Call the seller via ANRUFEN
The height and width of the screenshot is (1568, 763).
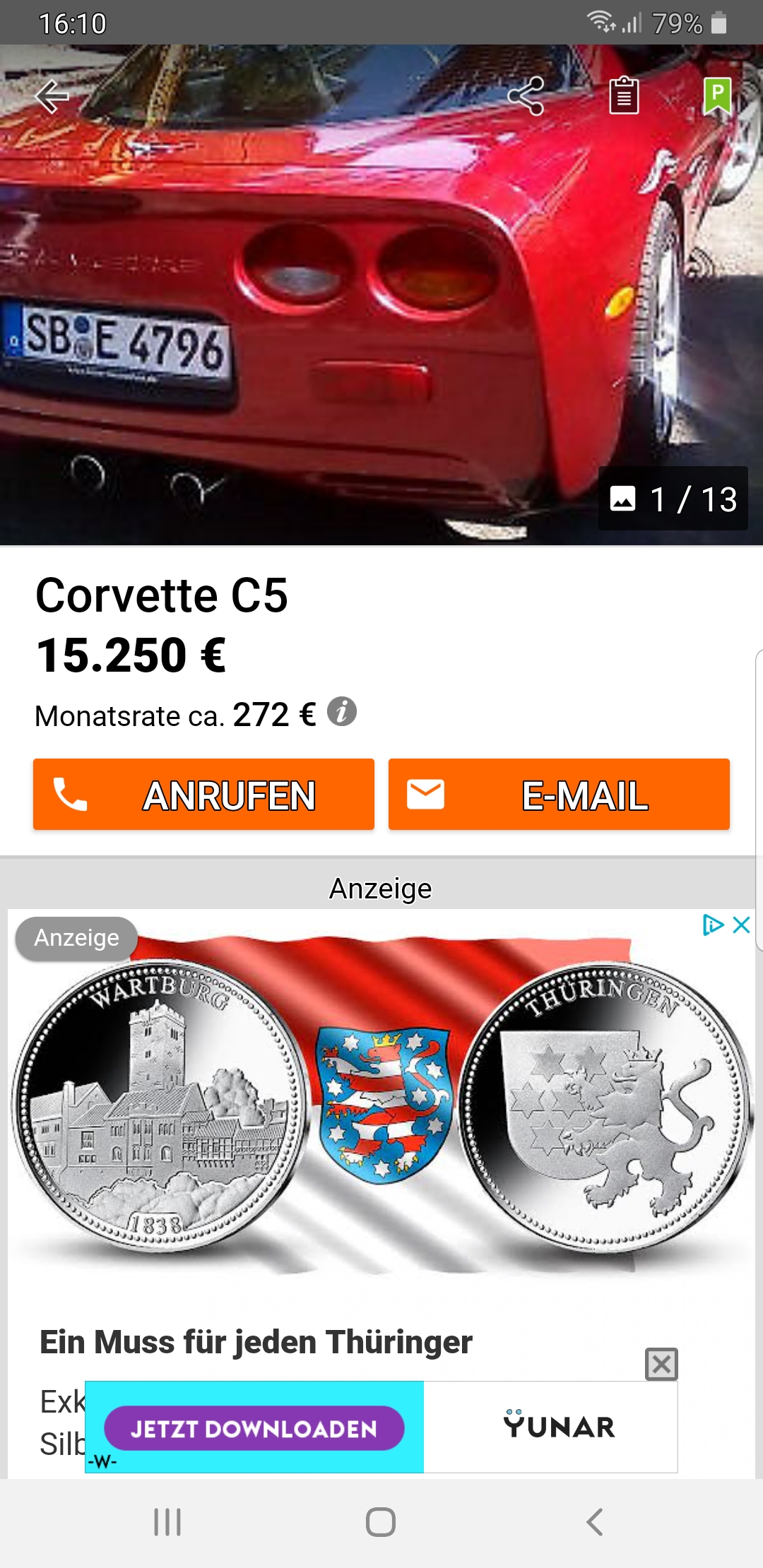click(203, 795)
